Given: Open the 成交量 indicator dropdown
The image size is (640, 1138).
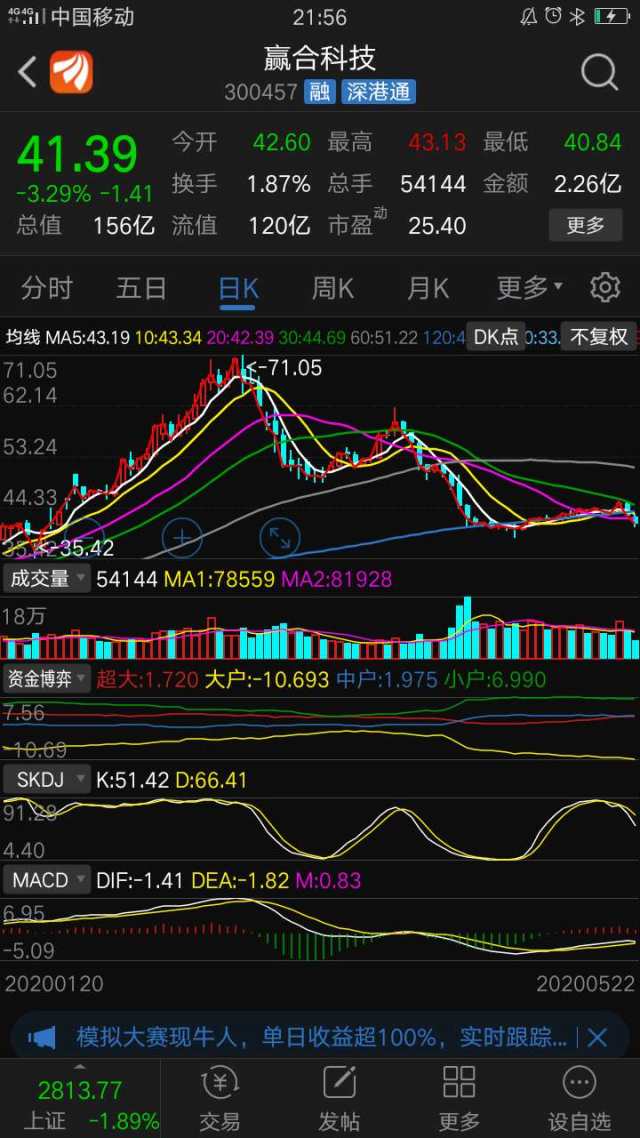Looking at the screenshot, I should tap(46, 579).
